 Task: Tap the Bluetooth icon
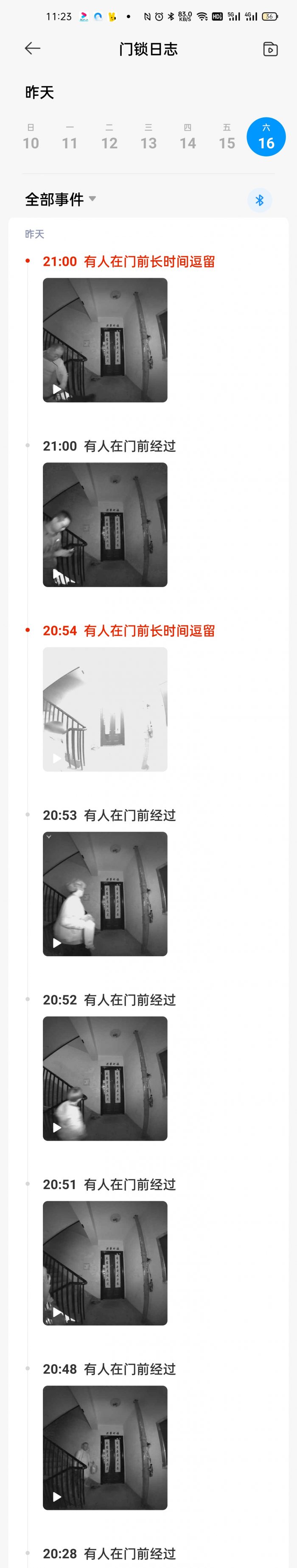coord(260,200)
